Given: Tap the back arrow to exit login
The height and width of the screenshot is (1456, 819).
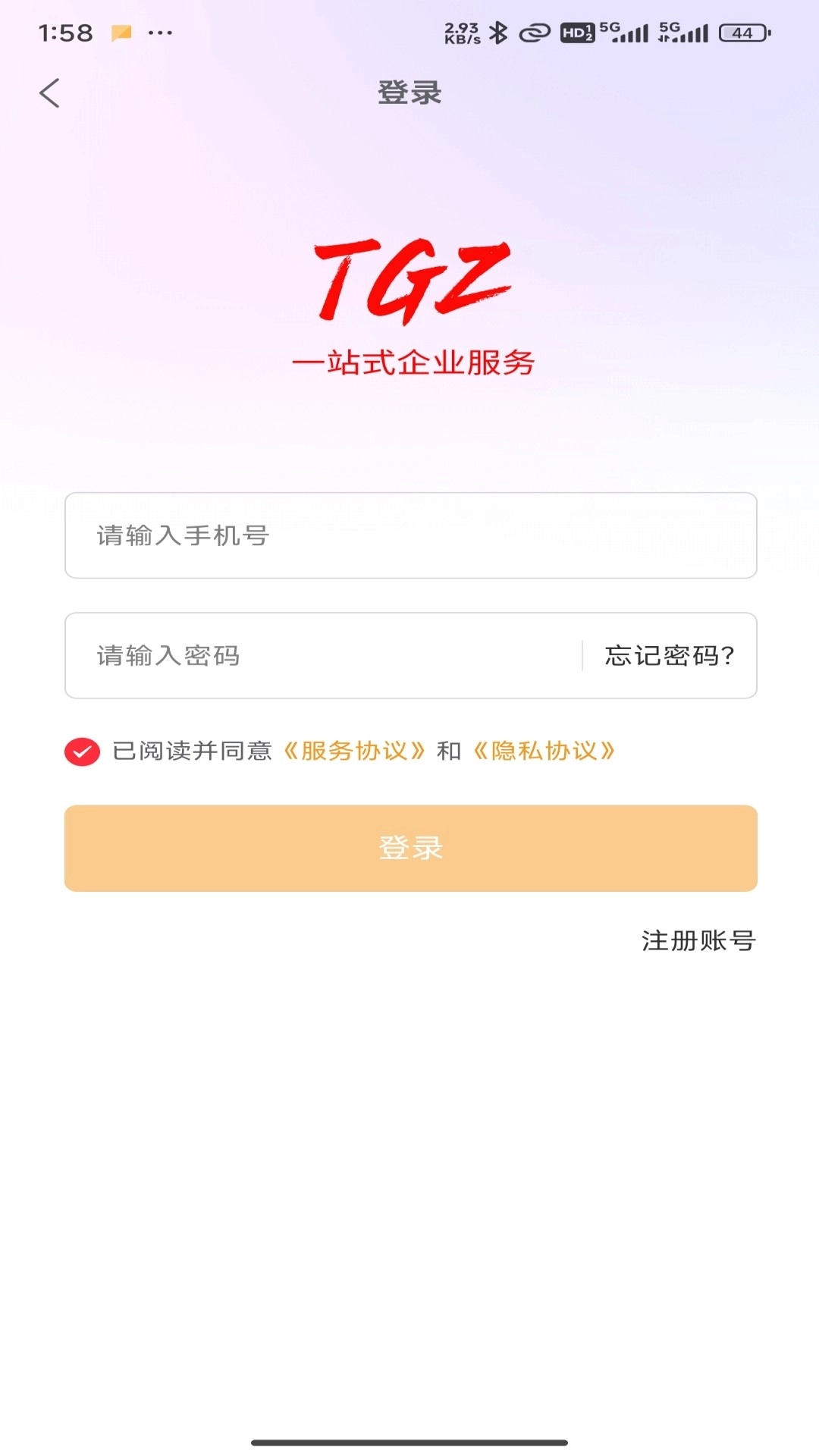Looking at the screenshot, I should click(x=49, y=92).
